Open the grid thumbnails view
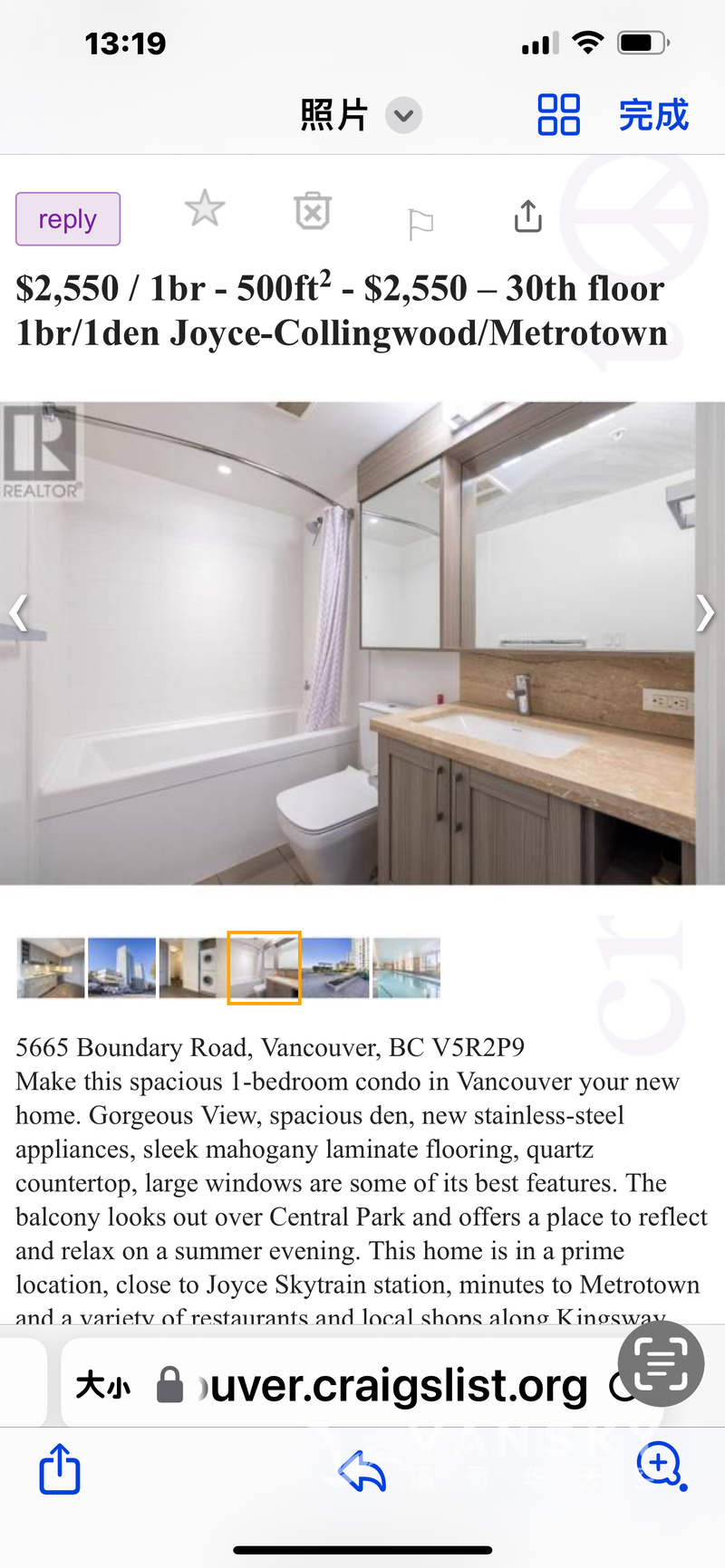This screenshot has width=725, height=1568. [558, 115]
